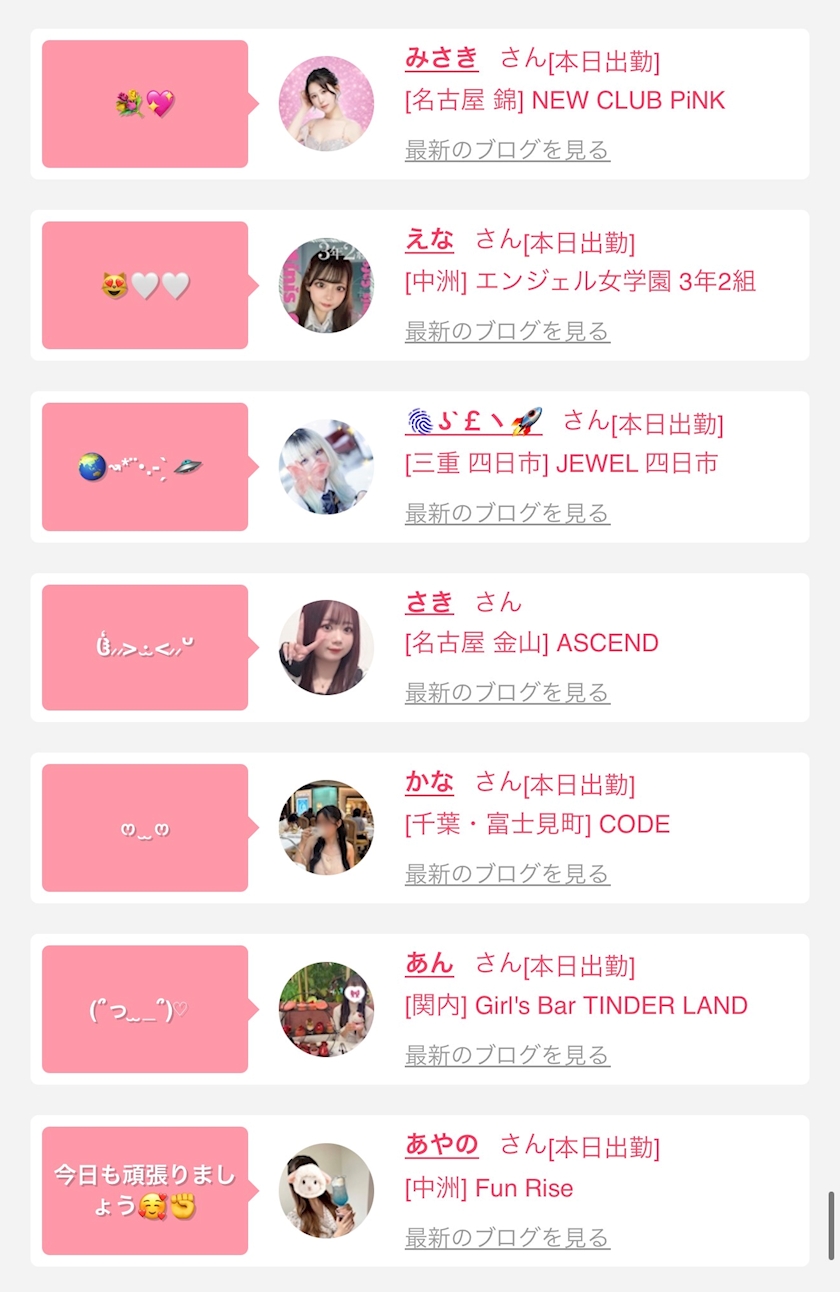Image resolution: width=840 pixels, height=1292 pixels.
Task: Open みさき's profile name link
Action: coord(441,58)
